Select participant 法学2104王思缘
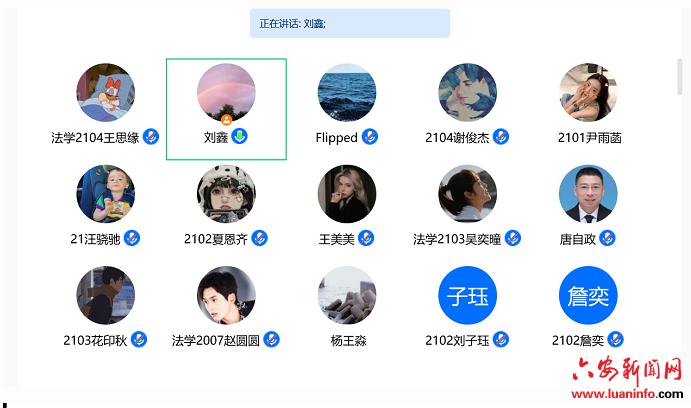 [x=106, y=93]
